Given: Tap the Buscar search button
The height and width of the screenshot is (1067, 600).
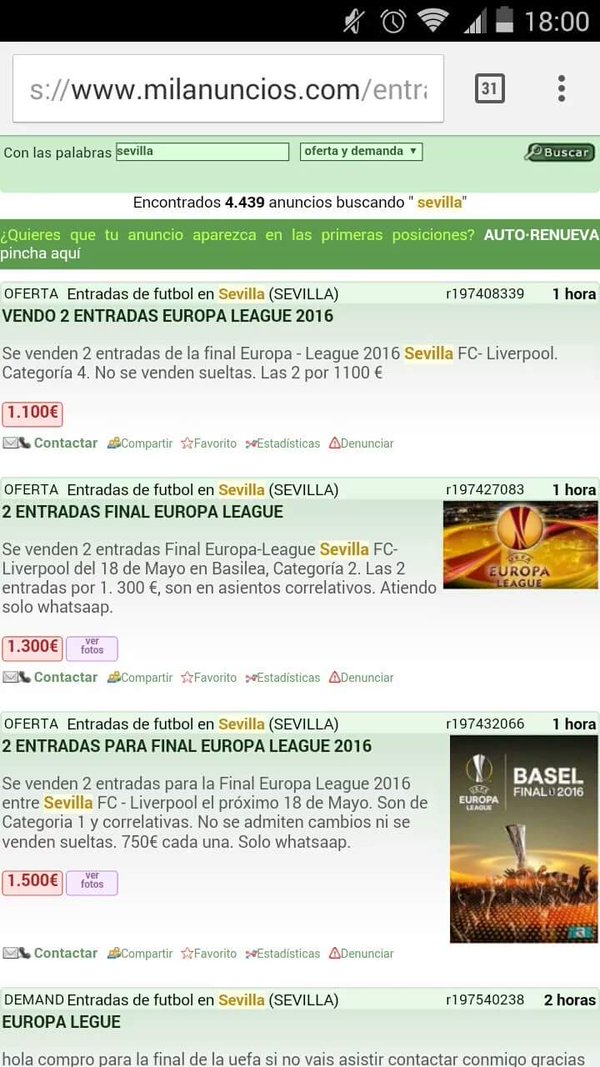Looking at the screenshot, I should point(559,153).
